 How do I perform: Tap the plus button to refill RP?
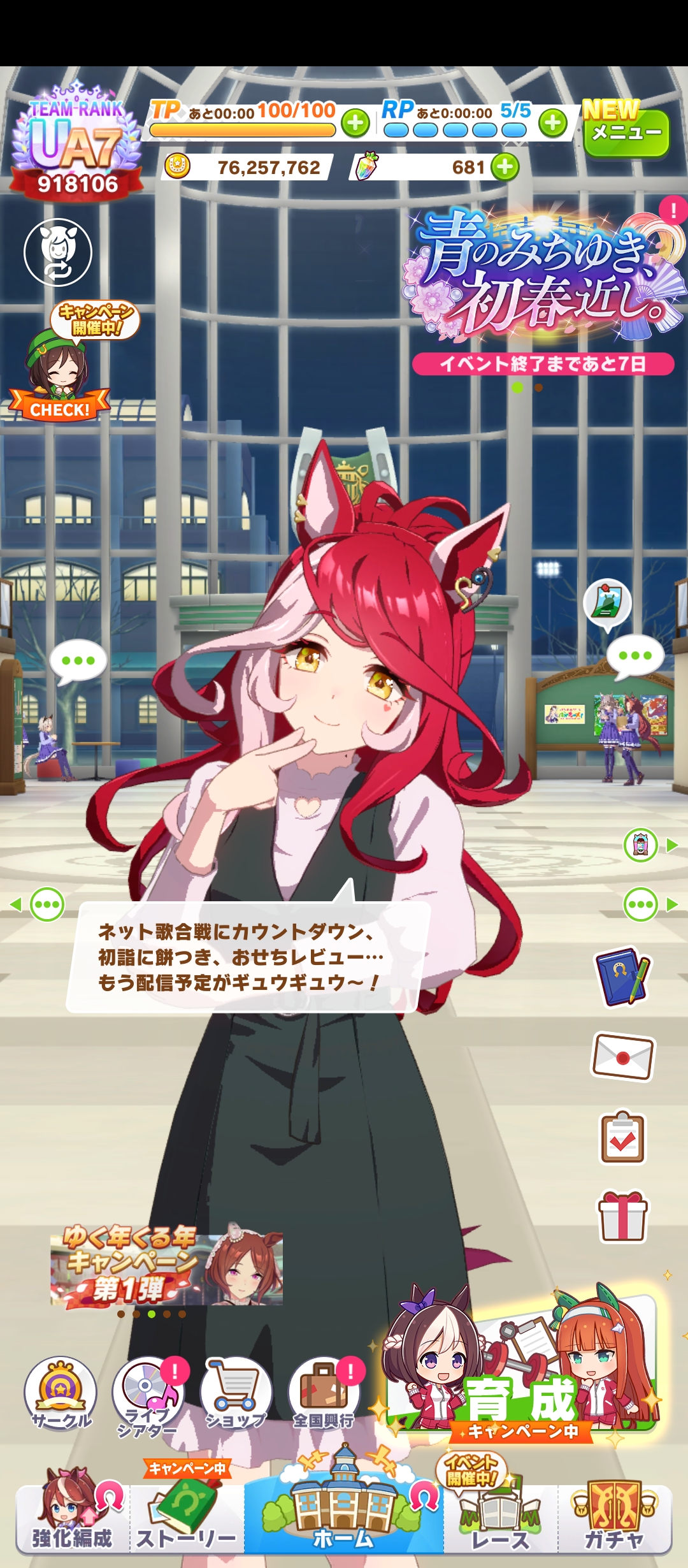(x=553, y=123)
